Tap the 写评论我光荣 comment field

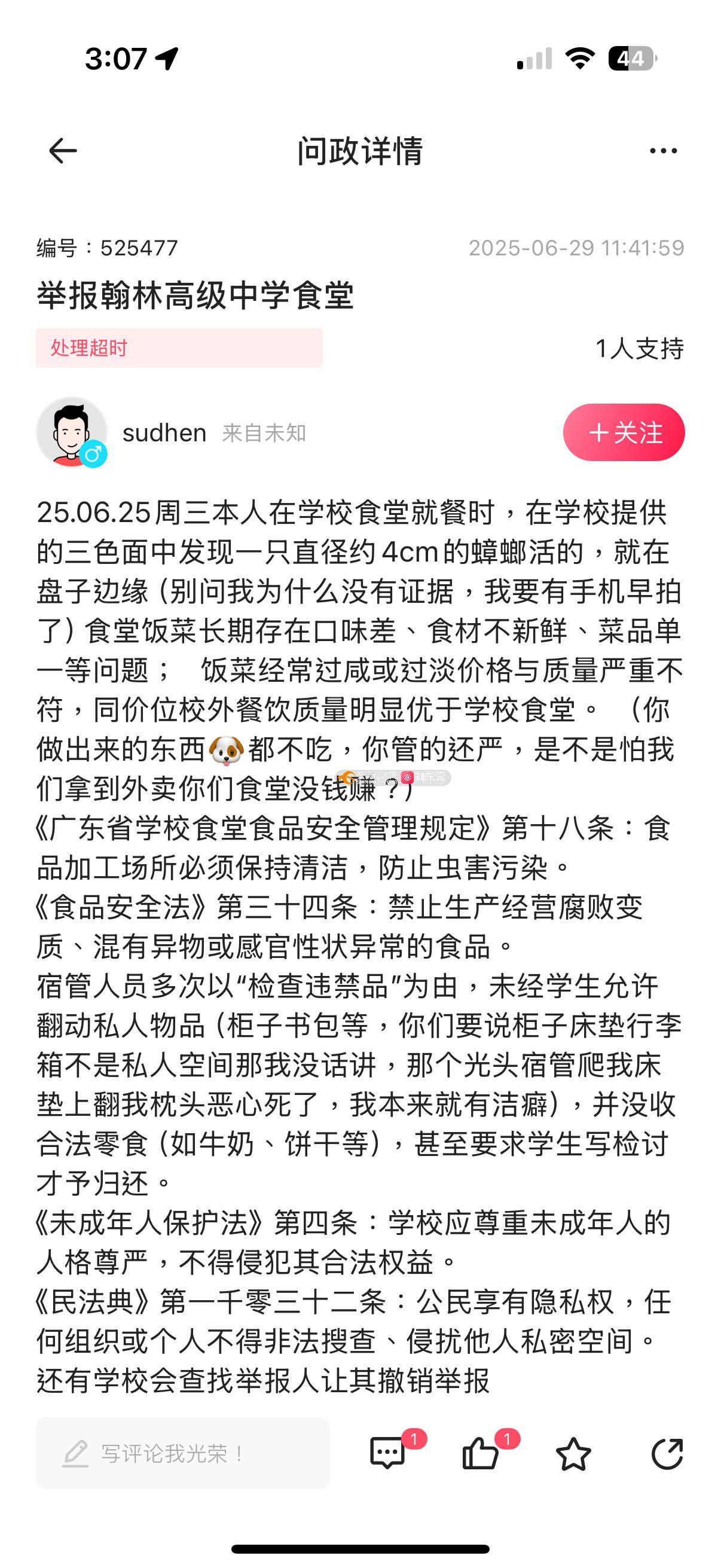click(x=182, y=1454)
